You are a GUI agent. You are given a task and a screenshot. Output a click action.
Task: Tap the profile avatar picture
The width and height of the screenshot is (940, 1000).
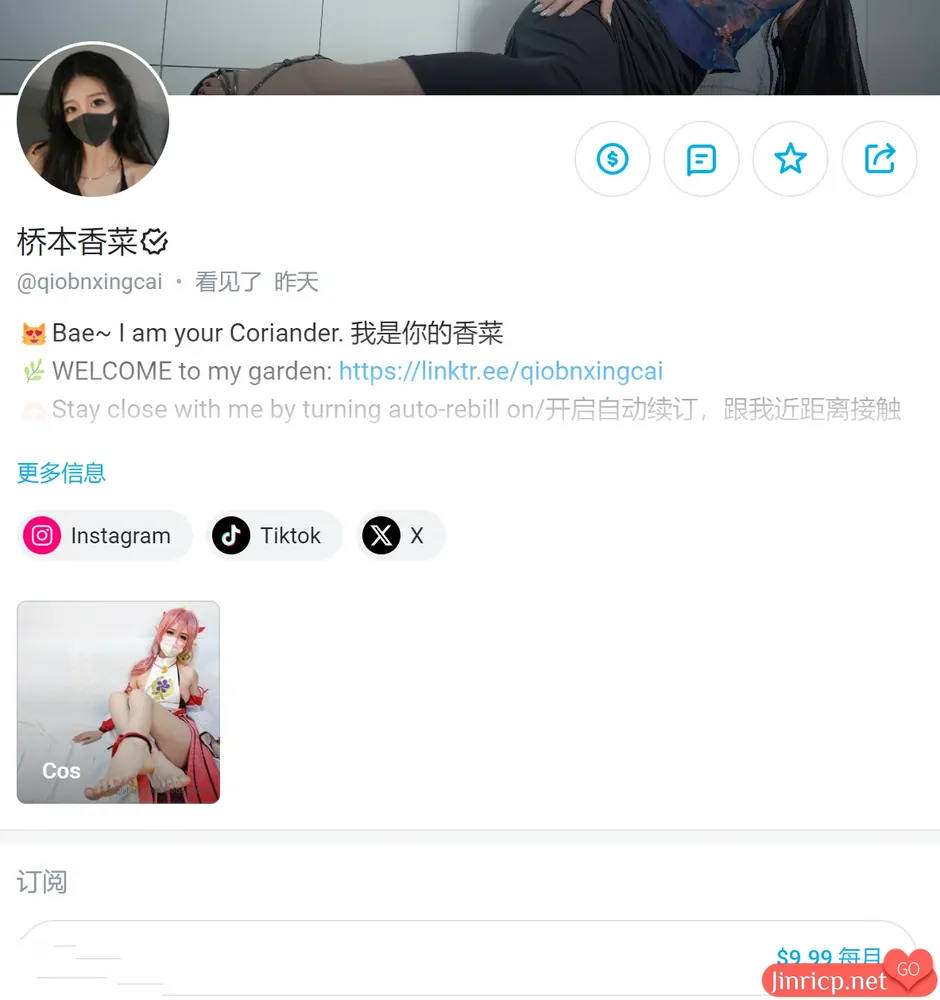pos(93,120)
